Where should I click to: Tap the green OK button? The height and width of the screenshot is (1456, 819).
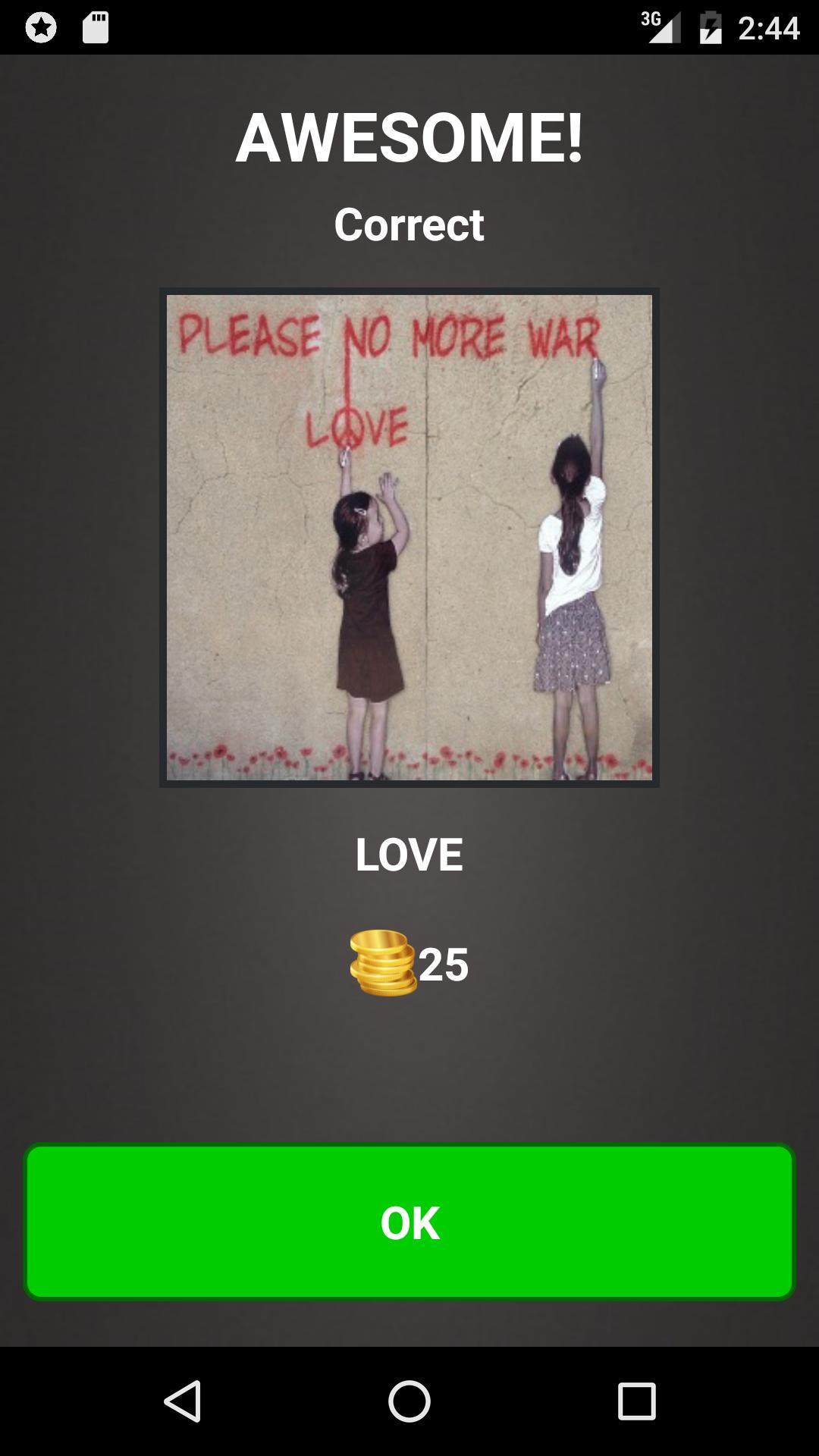point(409,1222)
